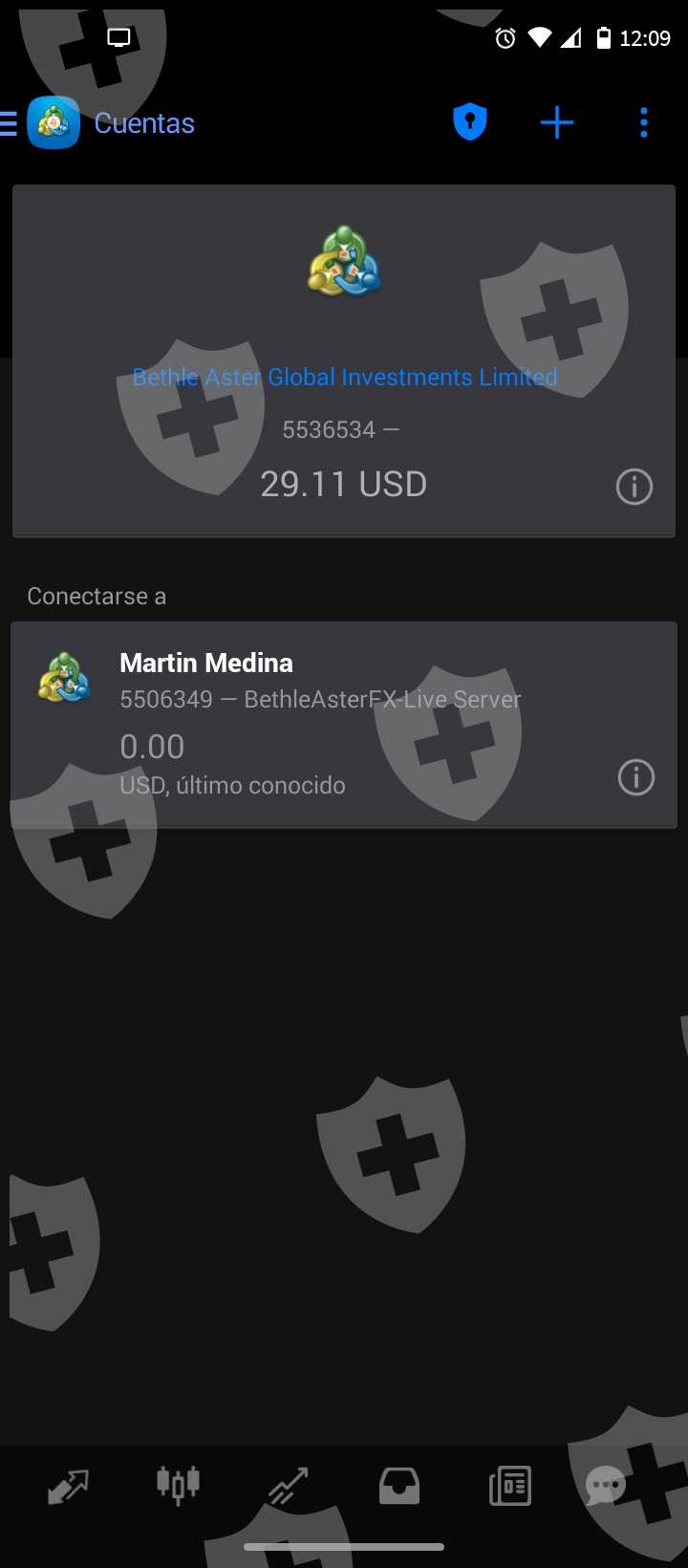Go to the history inbox tab

pyautogui.click(x=398, y=1486)
